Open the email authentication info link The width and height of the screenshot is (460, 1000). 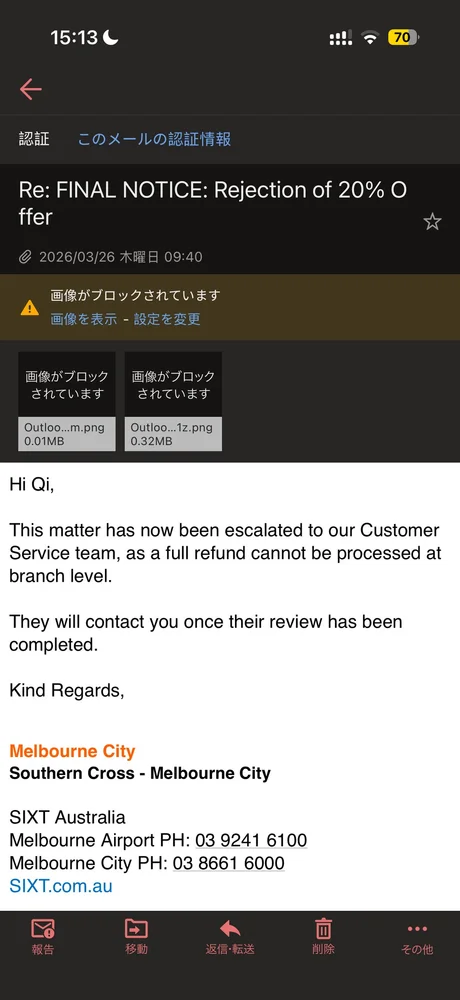pyautogui.click(x=154, y=139)
